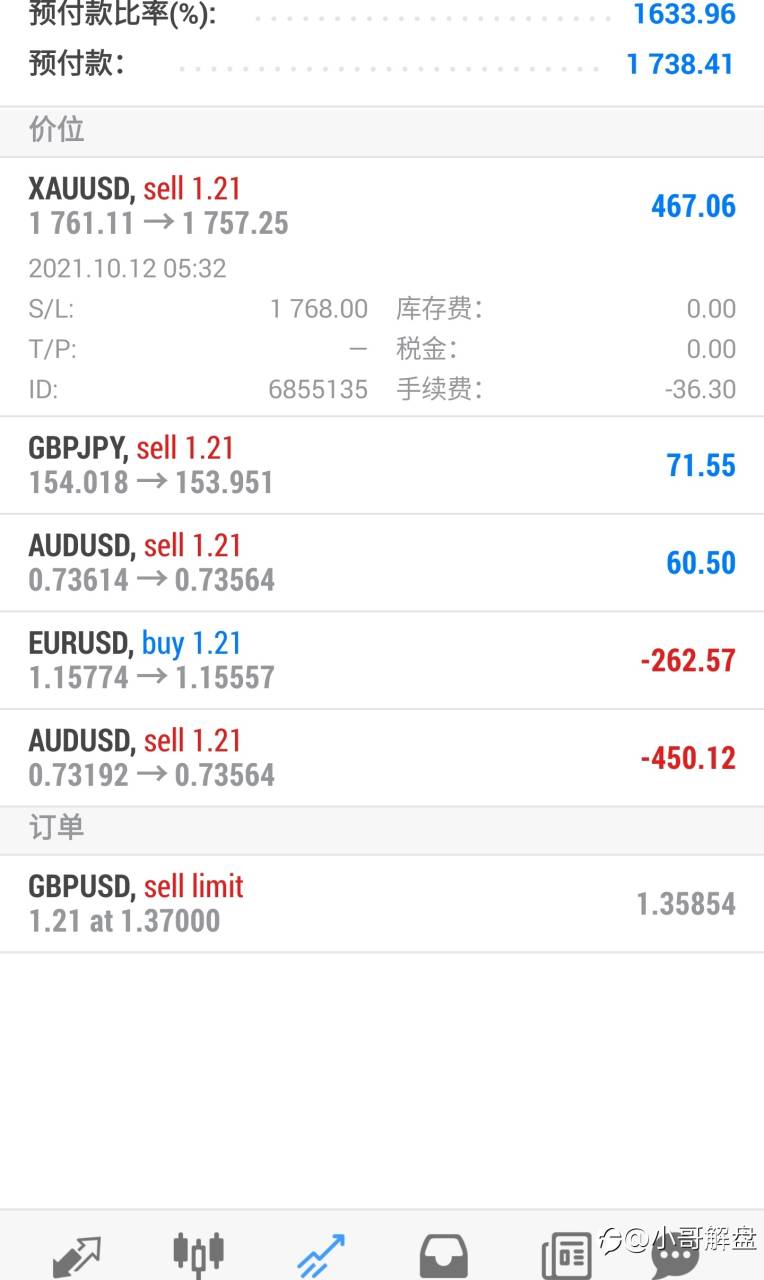
Task: Open the GBPUSD sell limit pending order
Action: coord(382,904)
